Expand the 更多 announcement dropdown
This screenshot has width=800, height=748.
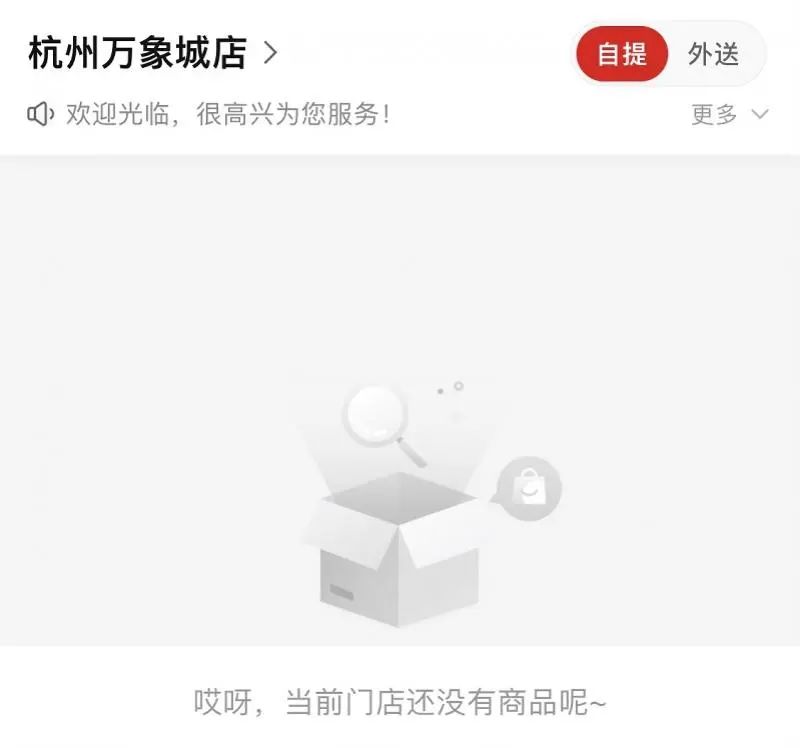pyautogui.click(x=729, y=114)
